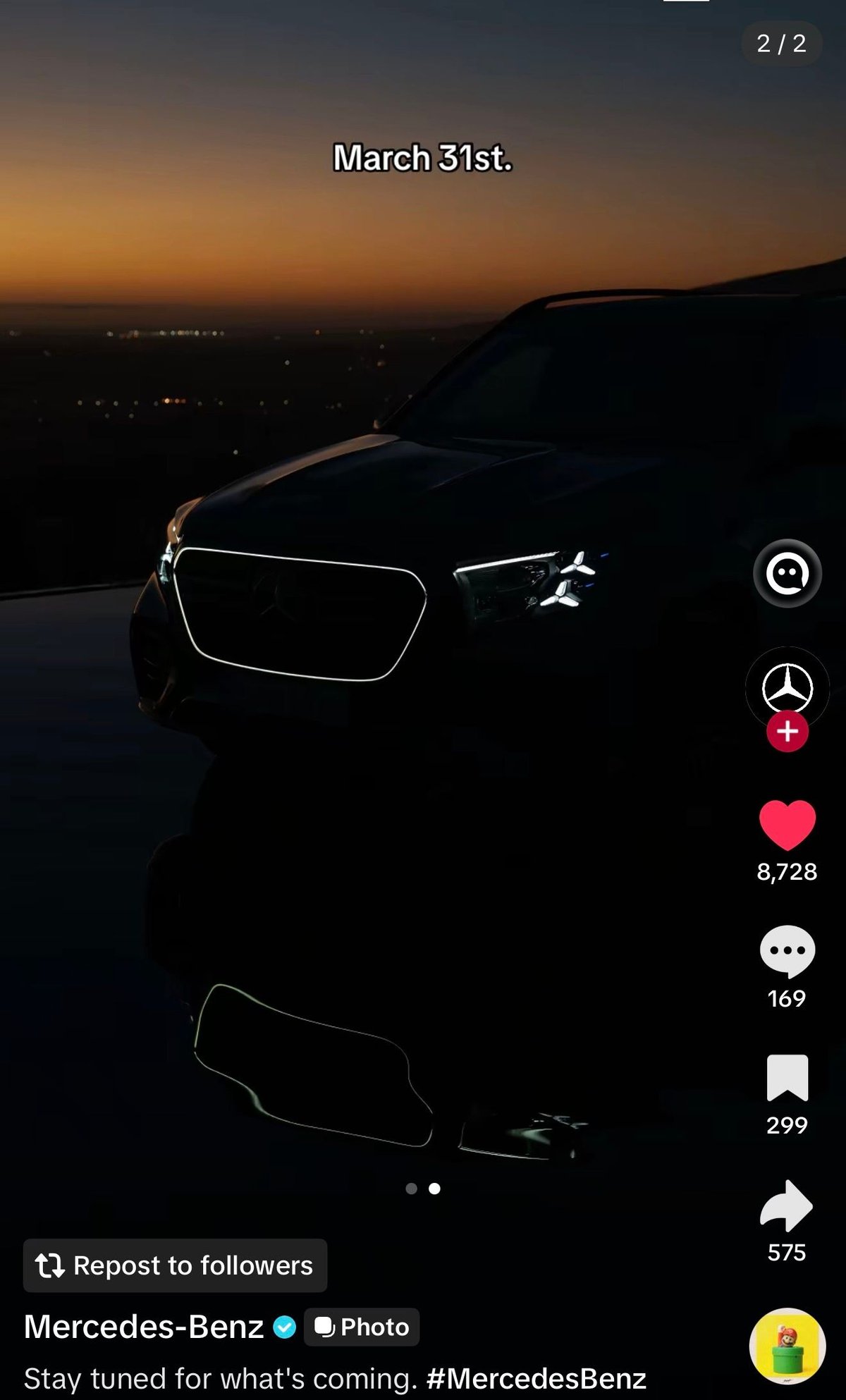The width and height of the screenshot is (846, 1400).
Task: Open the Mercedes-Benz account name
Action: pyautogui.click(x=144, y=1327)
